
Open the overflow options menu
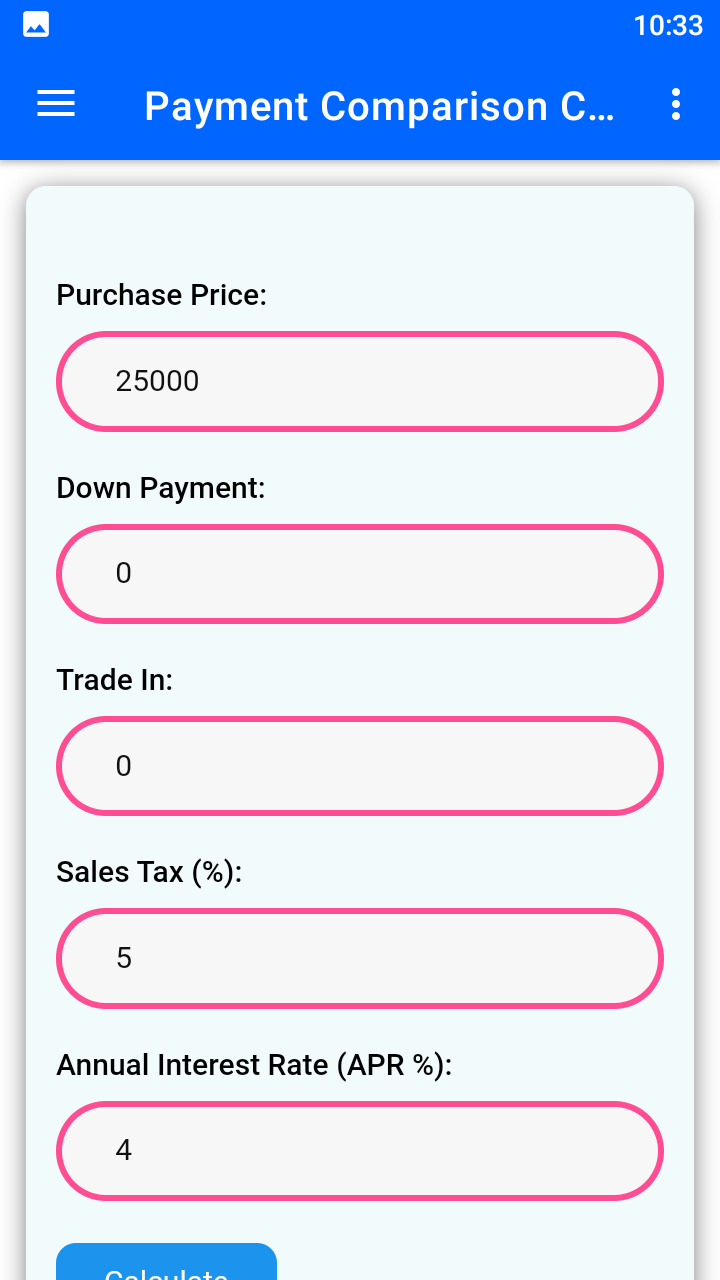[x=674, y=104]
